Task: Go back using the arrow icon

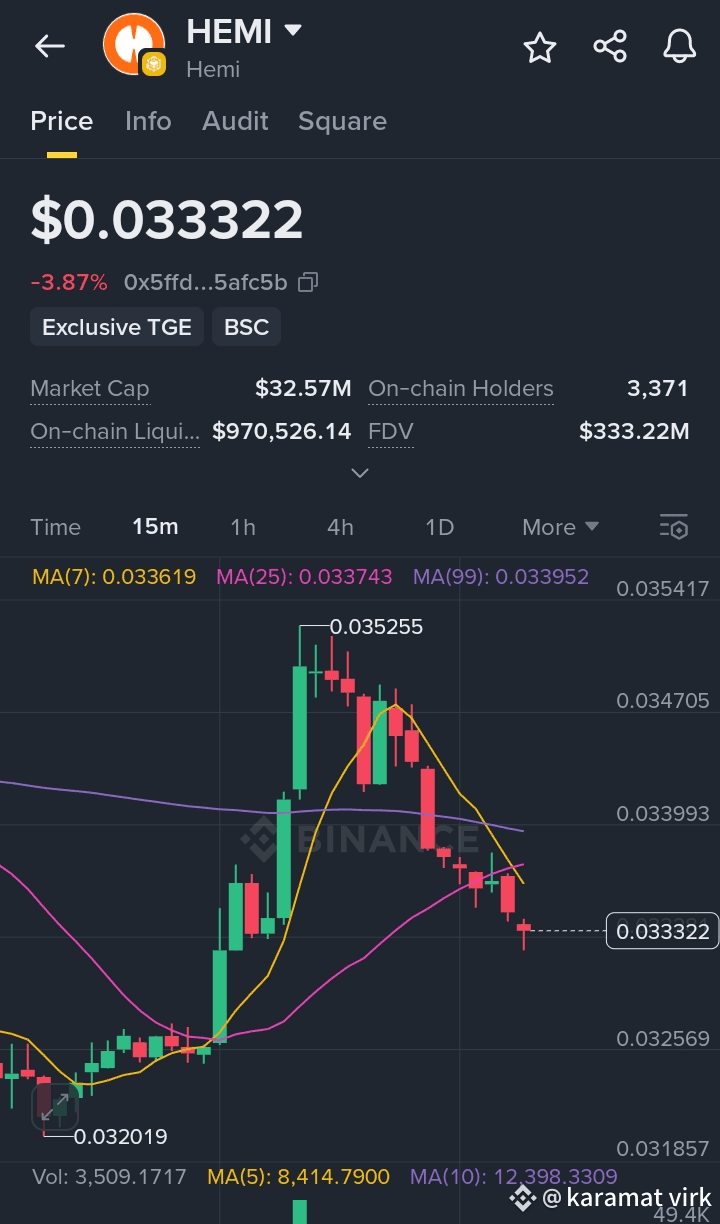Action: click(x=49, y=46)
